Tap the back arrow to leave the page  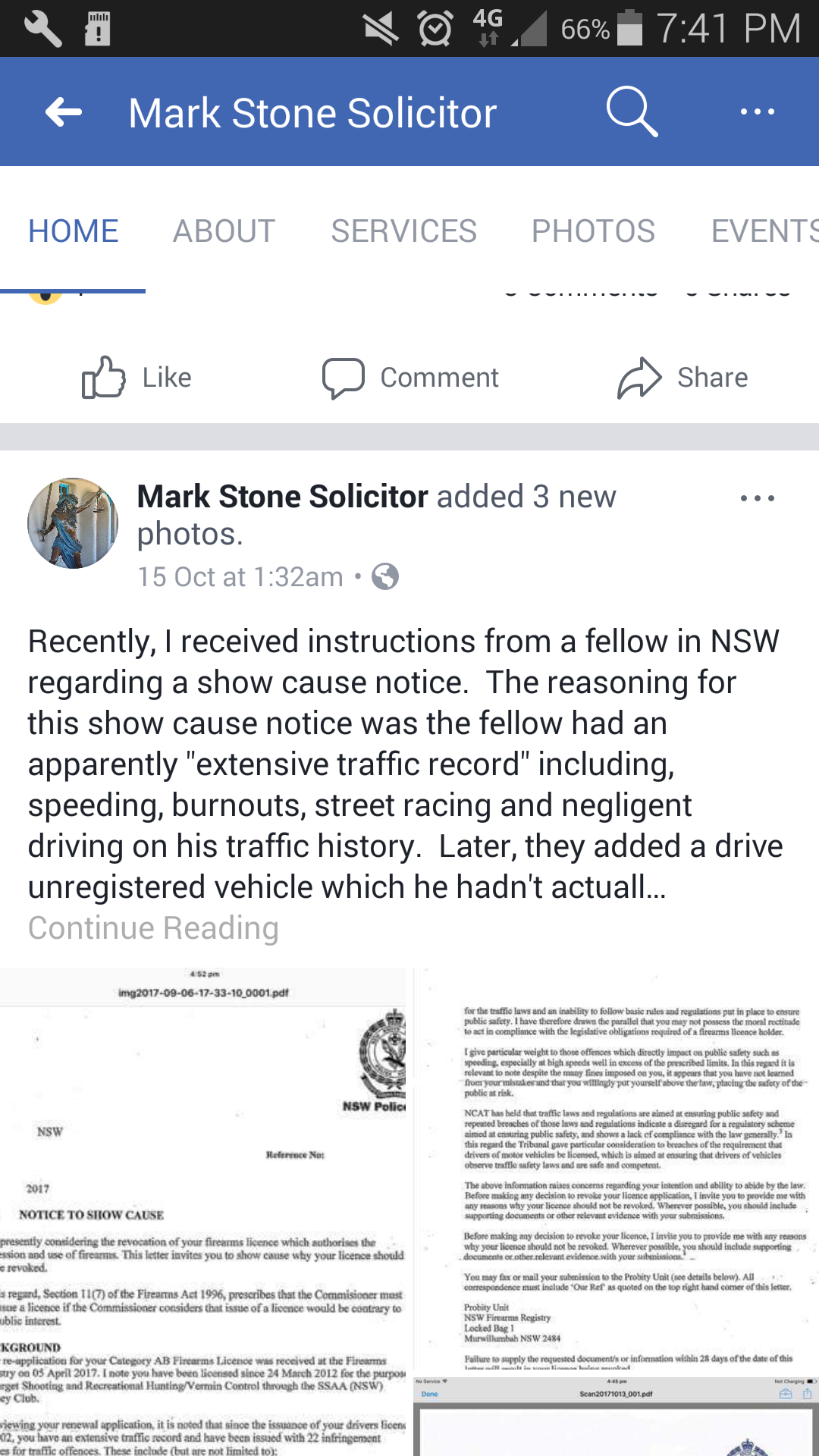[x=64, y=111]
